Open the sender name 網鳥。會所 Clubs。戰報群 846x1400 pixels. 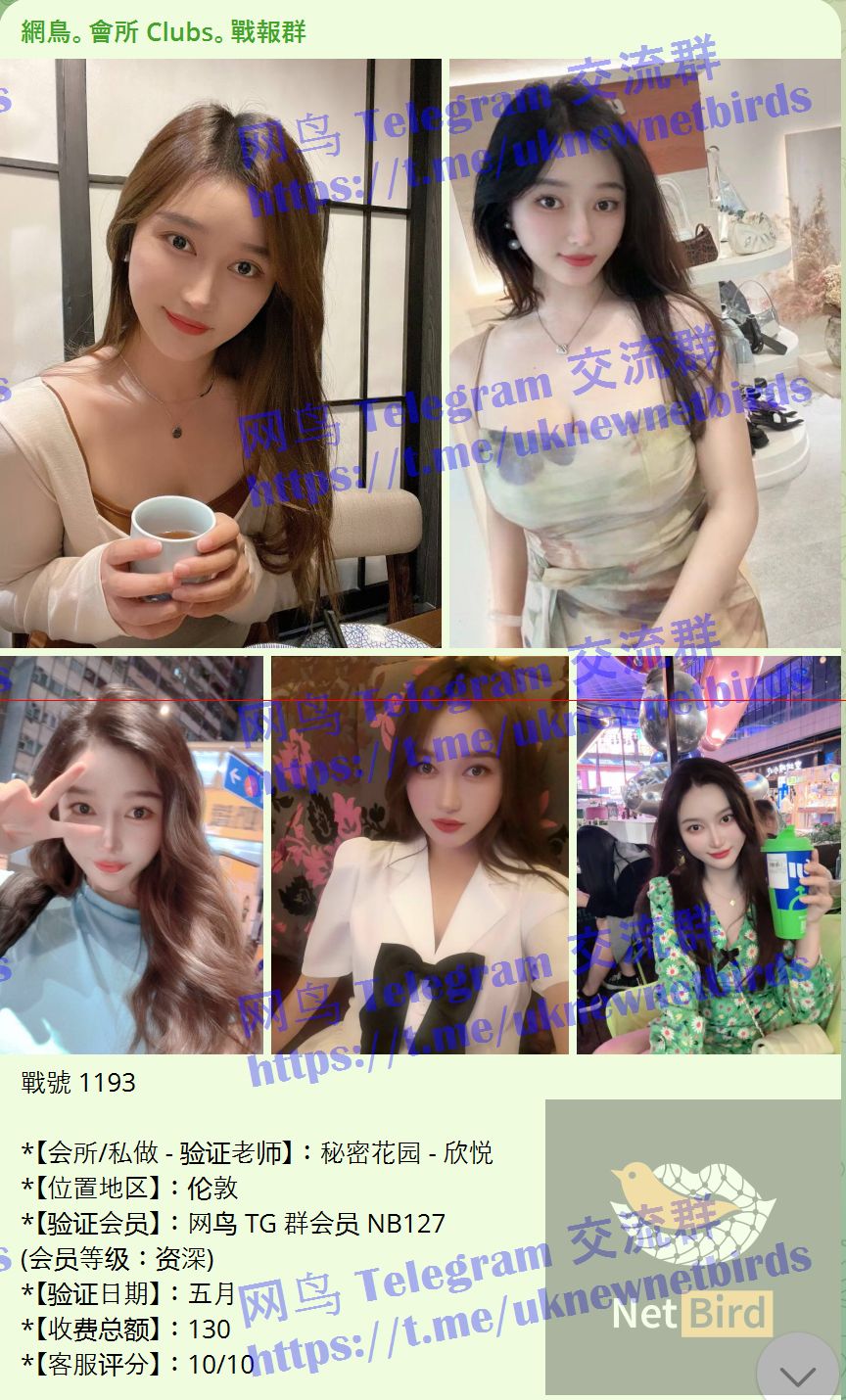(164, 32)
